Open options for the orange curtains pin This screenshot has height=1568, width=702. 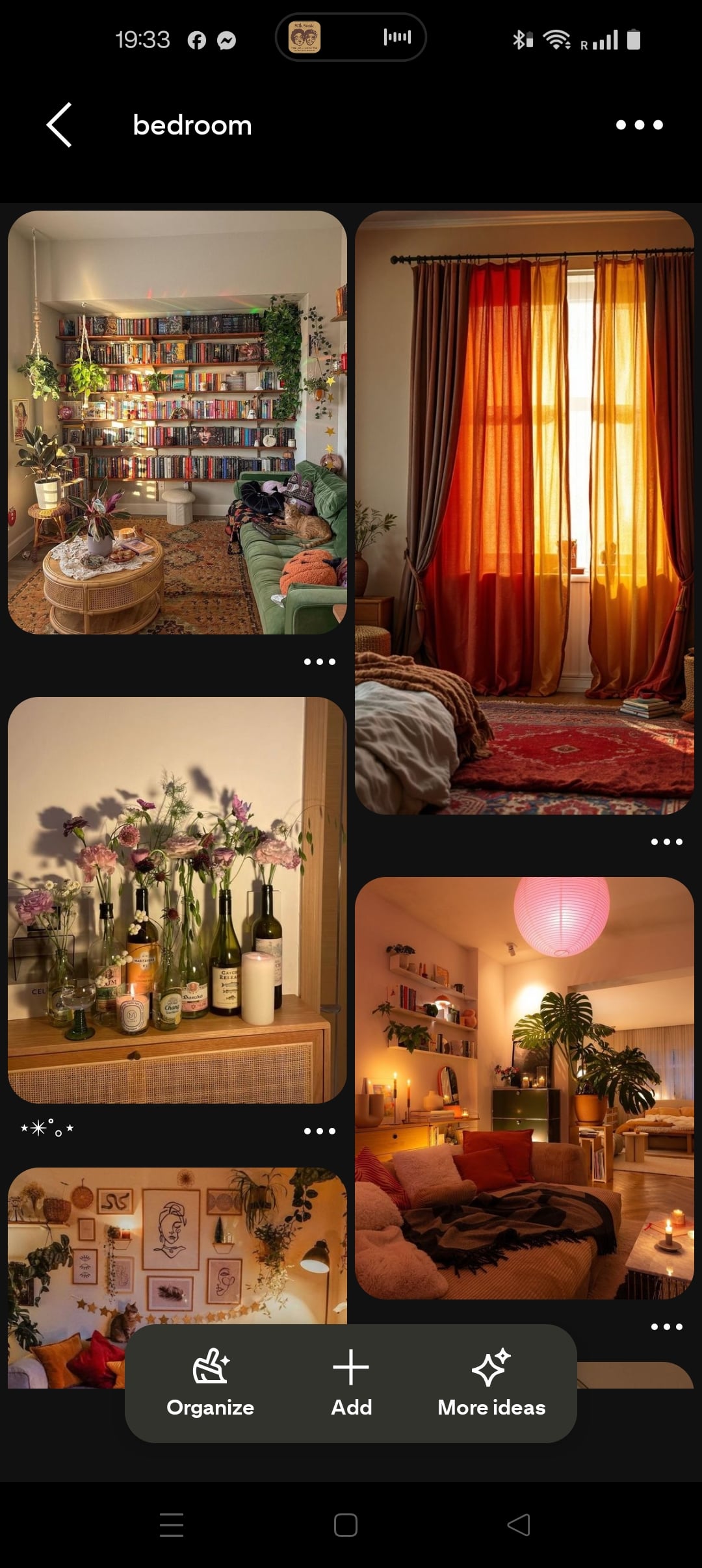[x=666, y=842]
